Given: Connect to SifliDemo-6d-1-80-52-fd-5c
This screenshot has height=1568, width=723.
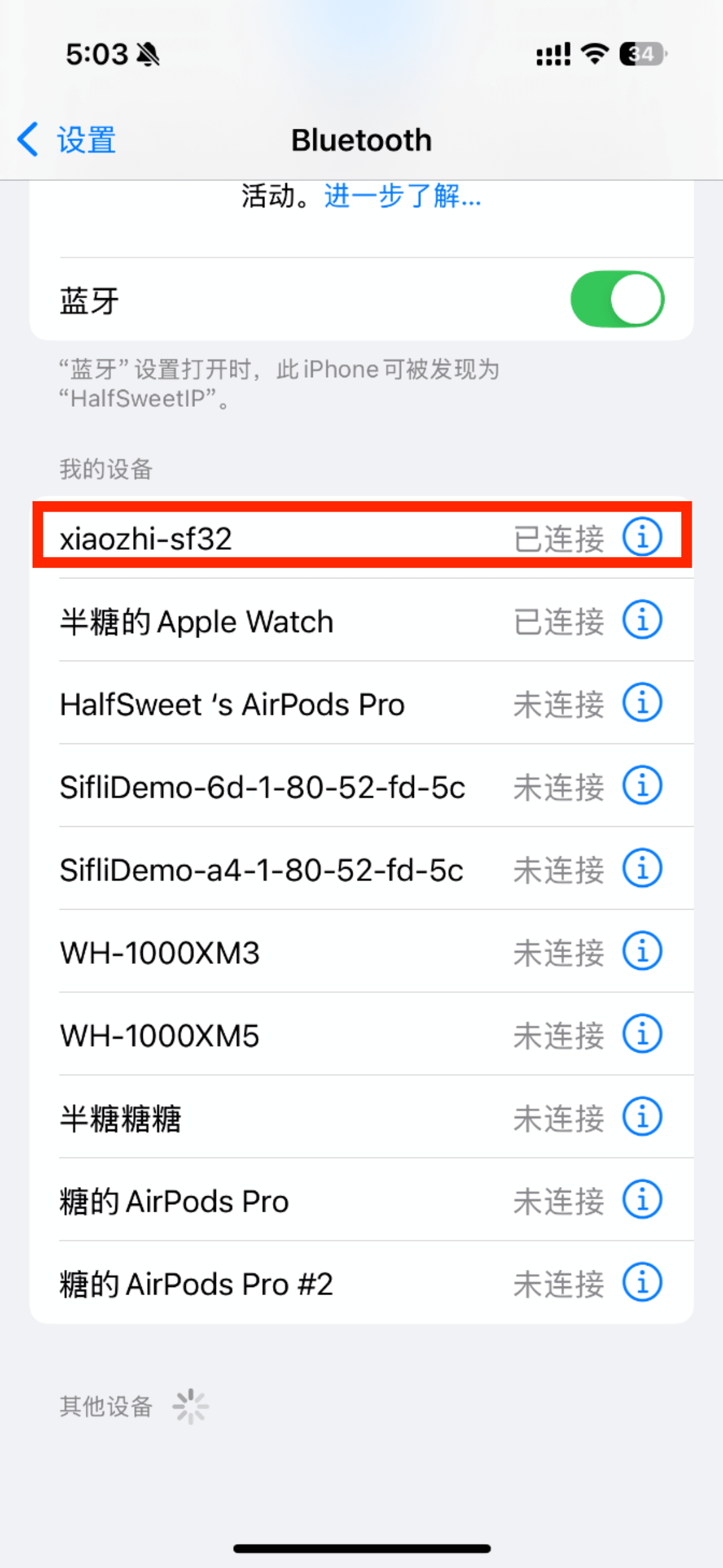Looking at the screenshot, I should 362,785.
